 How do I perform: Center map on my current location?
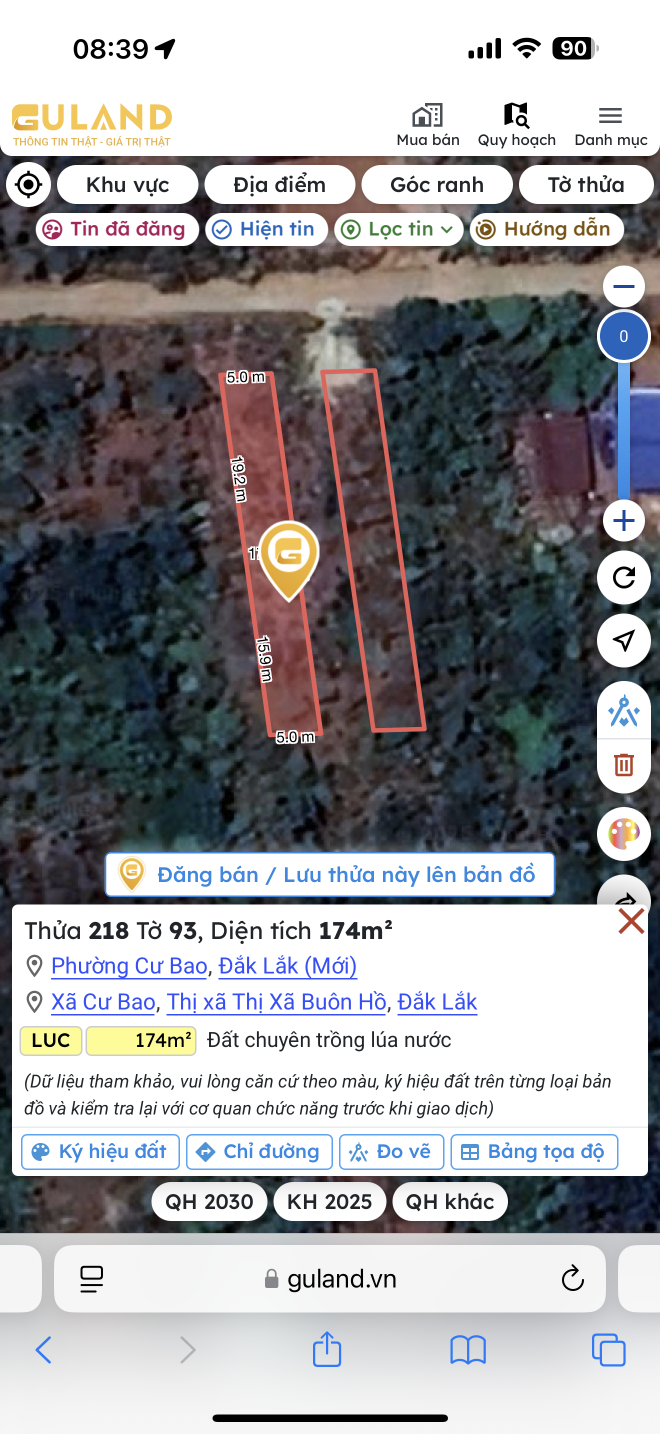[29, 185]
